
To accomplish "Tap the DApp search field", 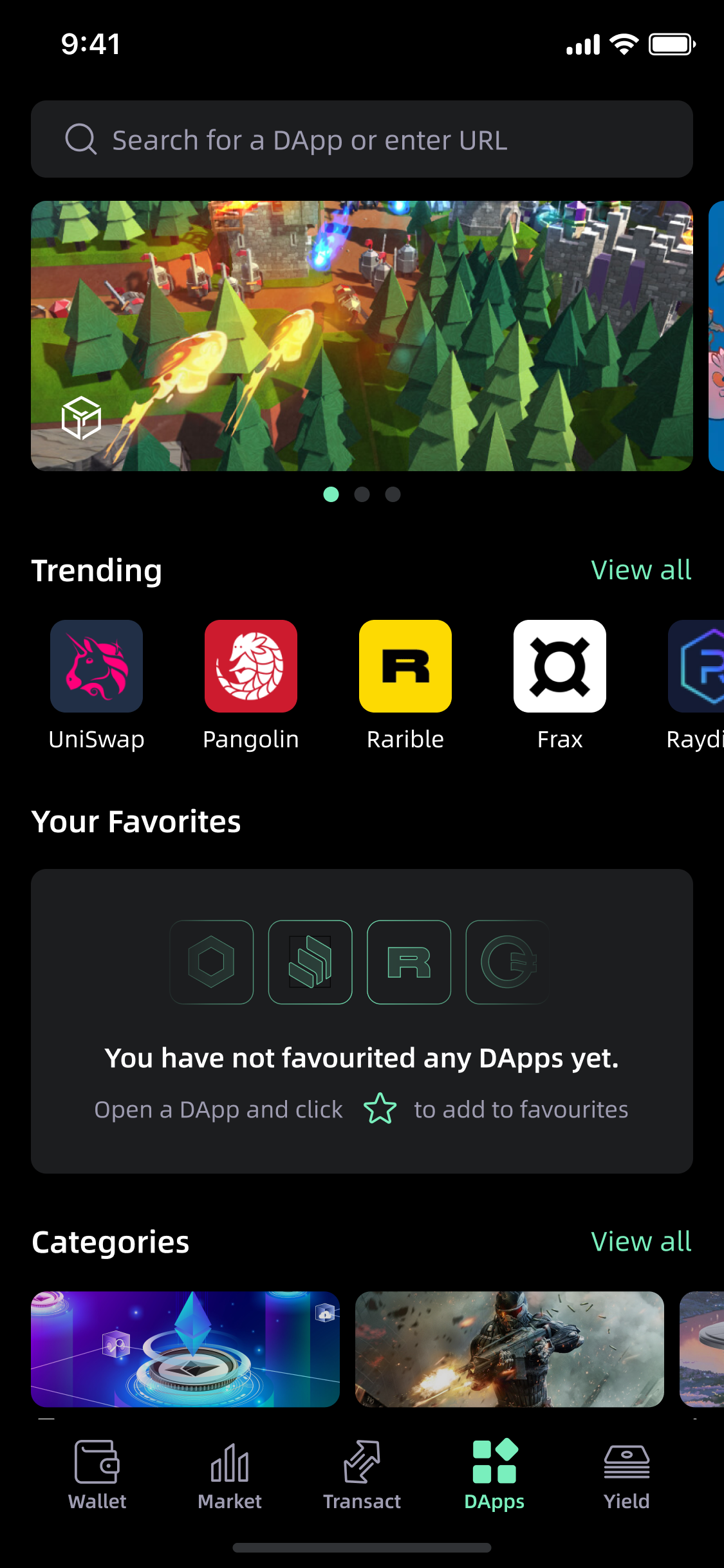I will click(362, 139).
